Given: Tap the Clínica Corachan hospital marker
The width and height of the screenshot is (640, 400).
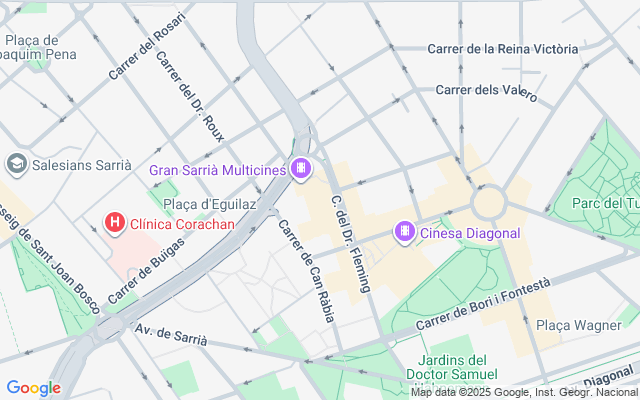Looking at the screenshot, I should (116, 223).
